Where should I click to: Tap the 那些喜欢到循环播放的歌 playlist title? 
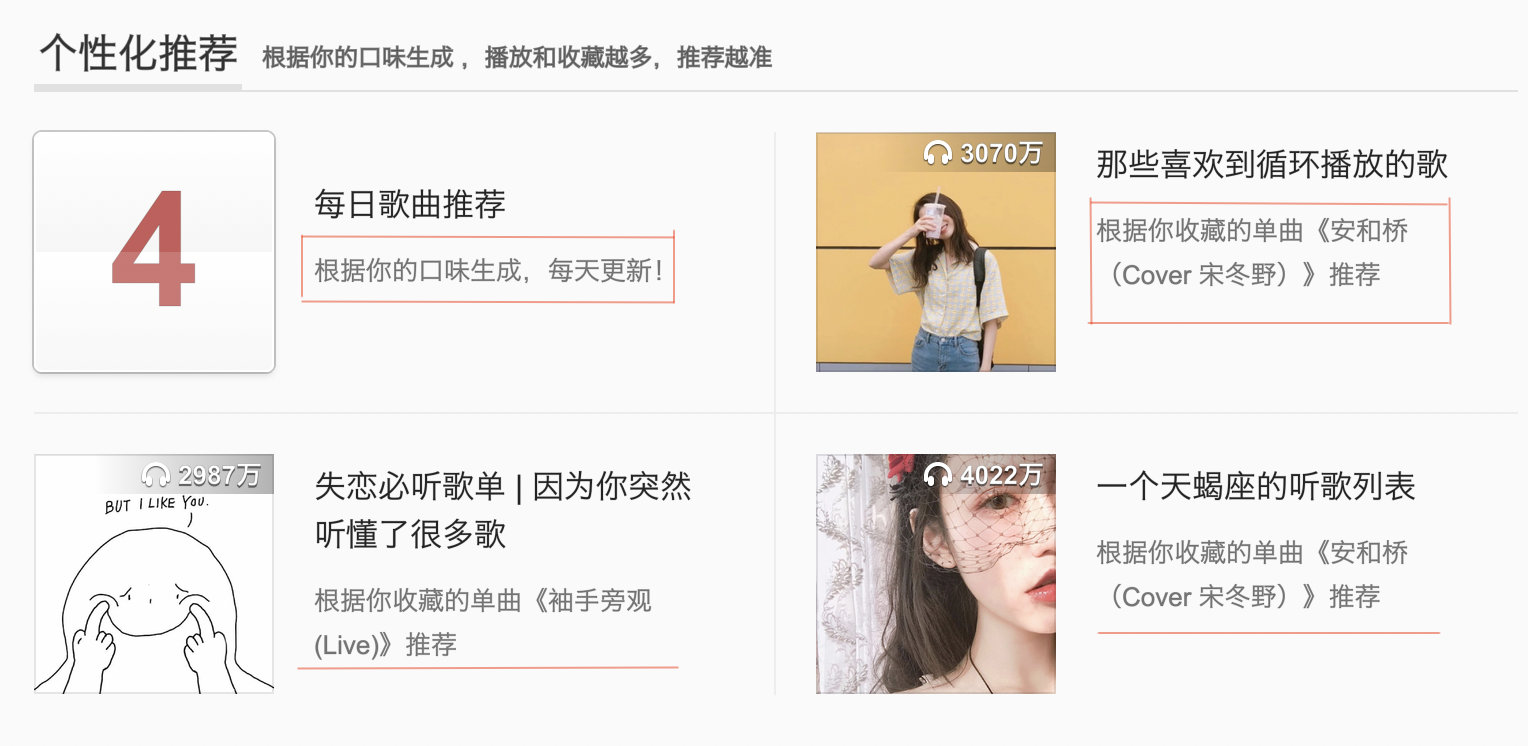click(1271, 164)
